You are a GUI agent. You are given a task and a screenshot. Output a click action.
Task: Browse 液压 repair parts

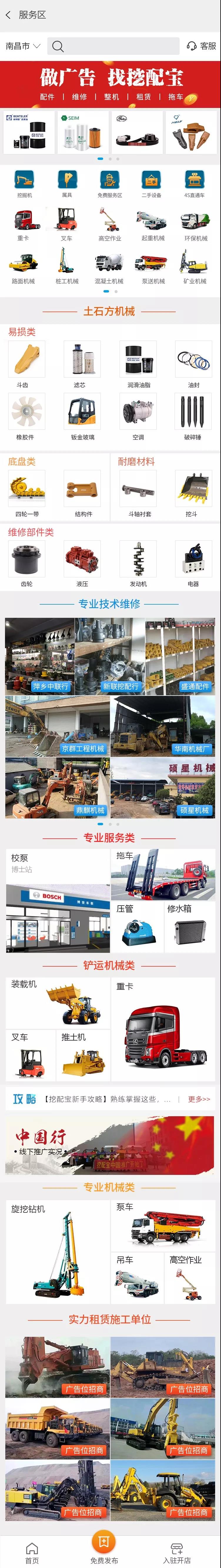pos(82,564)
